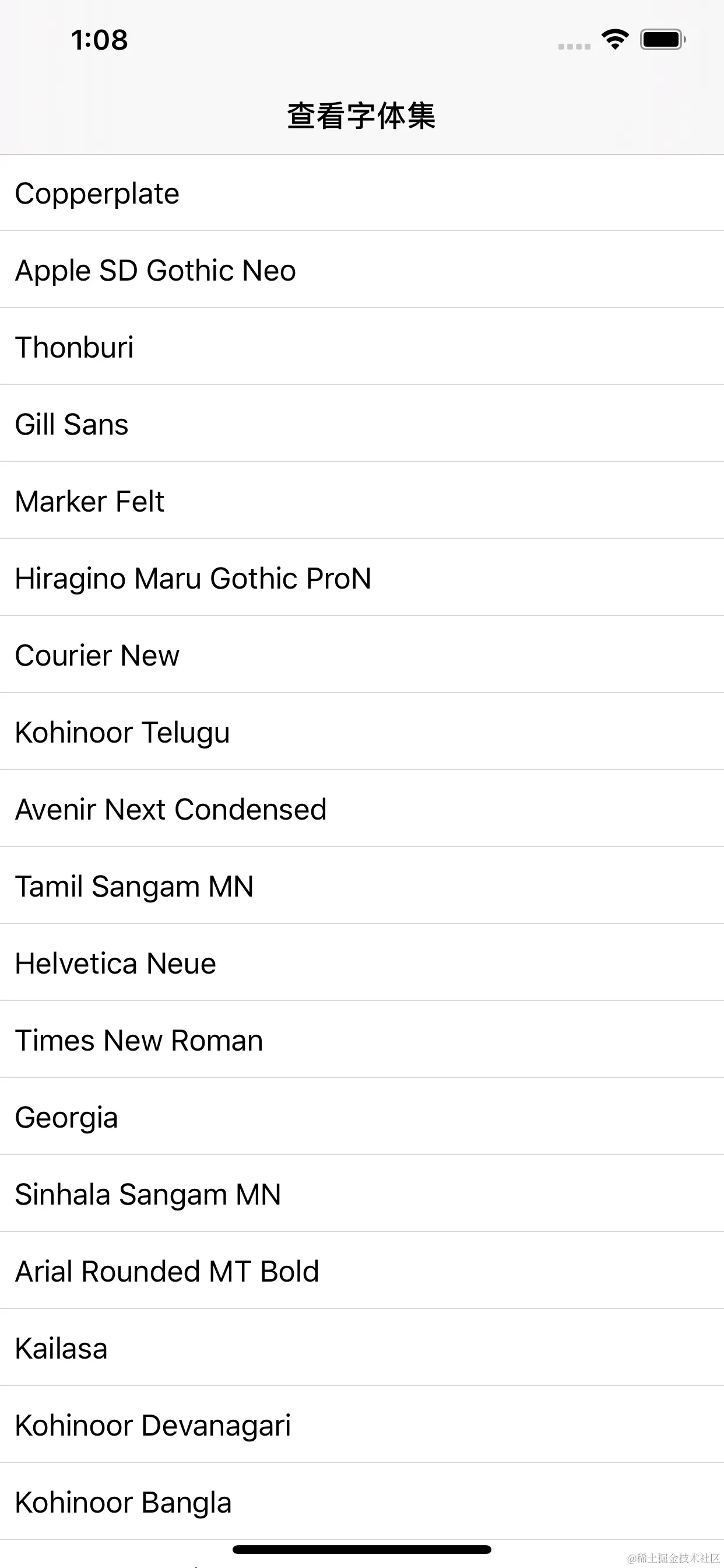
Task: Open Kohinoor Telugu font family
Action: [x=122, y=732]
